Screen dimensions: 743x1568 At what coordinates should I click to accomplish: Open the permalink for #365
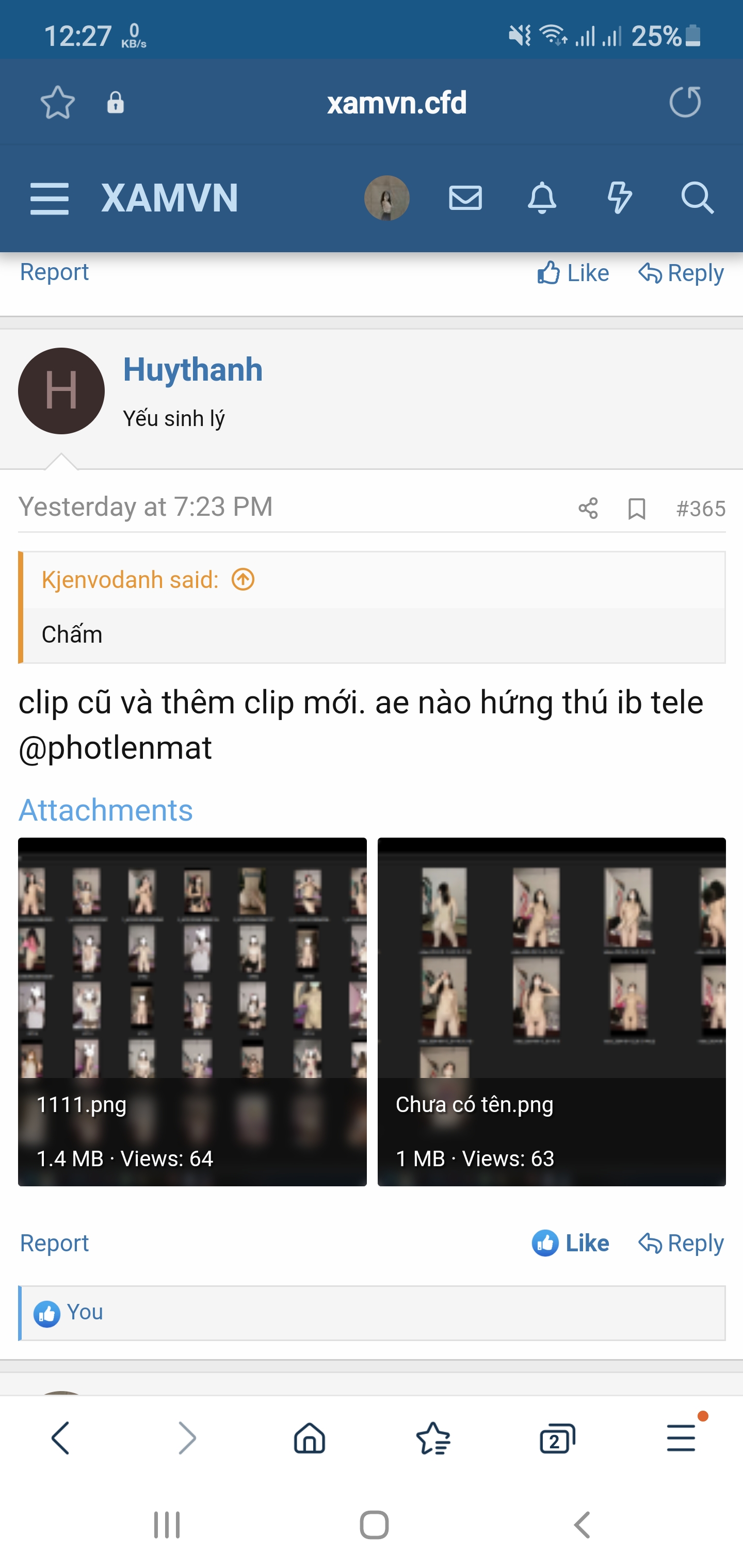700,508
